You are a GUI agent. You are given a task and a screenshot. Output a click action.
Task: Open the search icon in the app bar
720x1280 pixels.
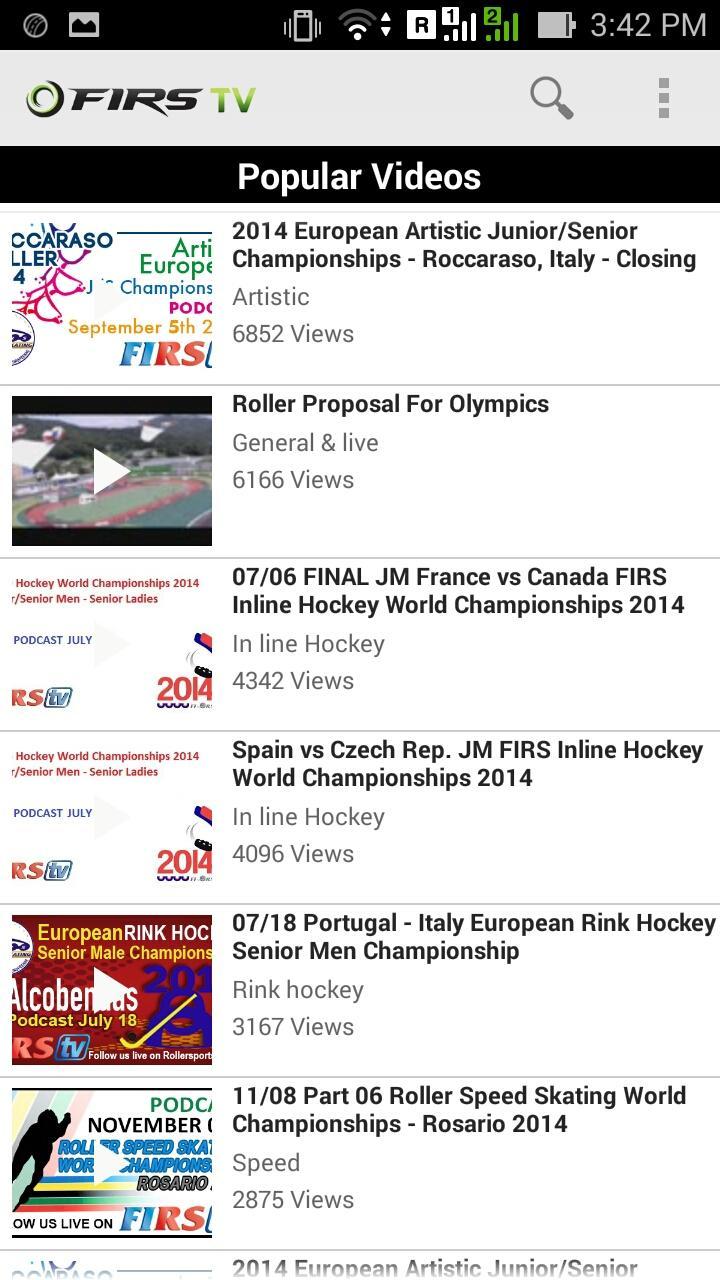tap(551, 98)
